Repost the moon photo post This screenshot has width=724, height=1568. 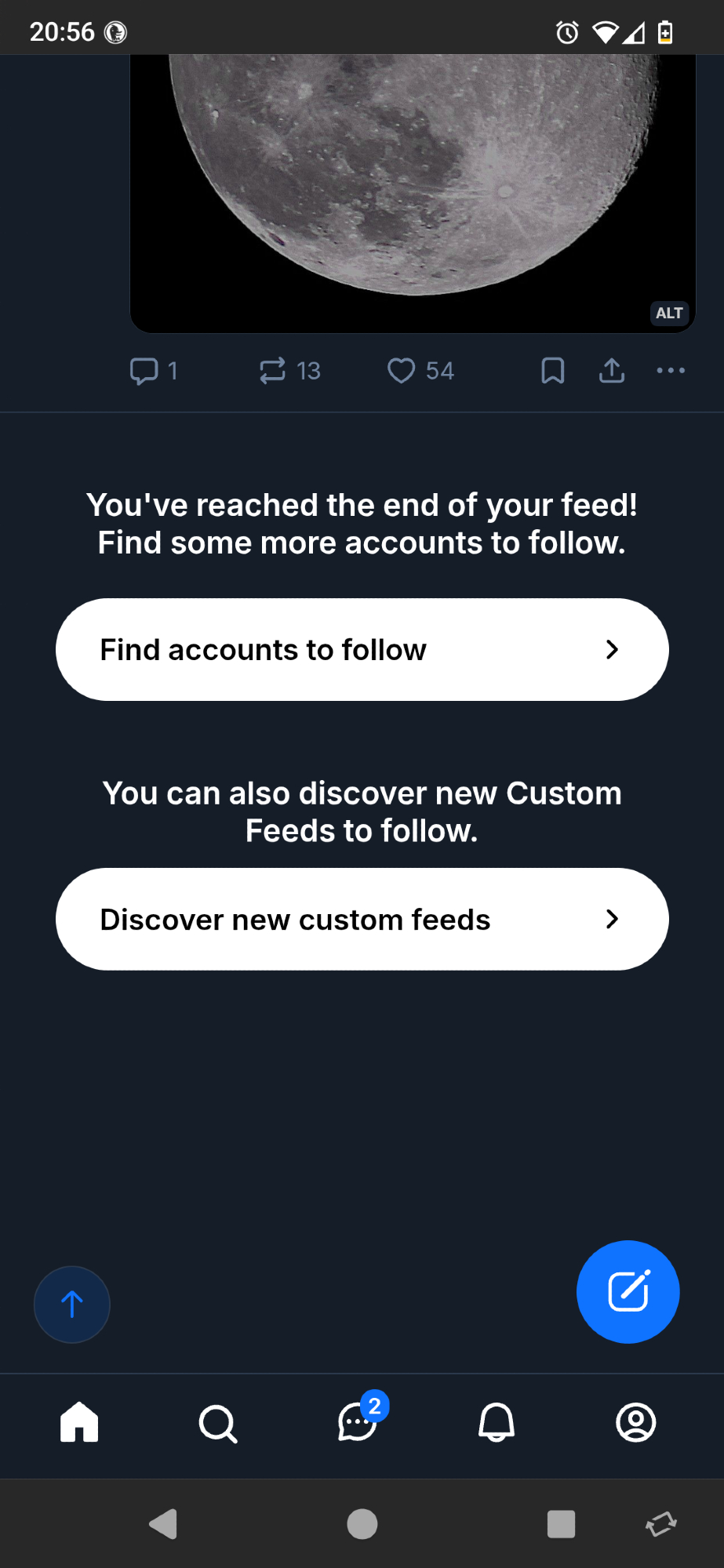[x=289, y=371]
